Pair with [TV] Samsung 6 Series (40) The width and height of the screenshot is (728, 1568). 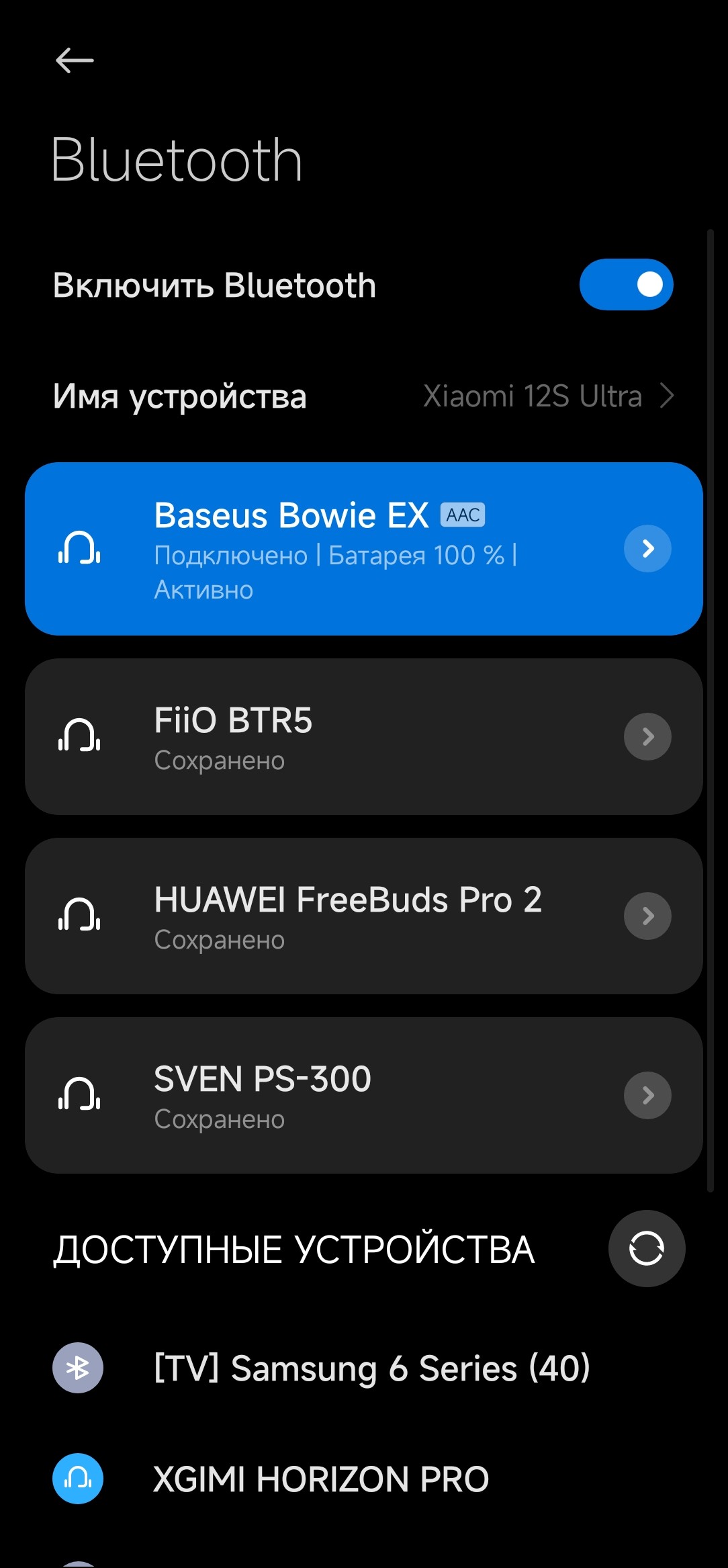371,1368
